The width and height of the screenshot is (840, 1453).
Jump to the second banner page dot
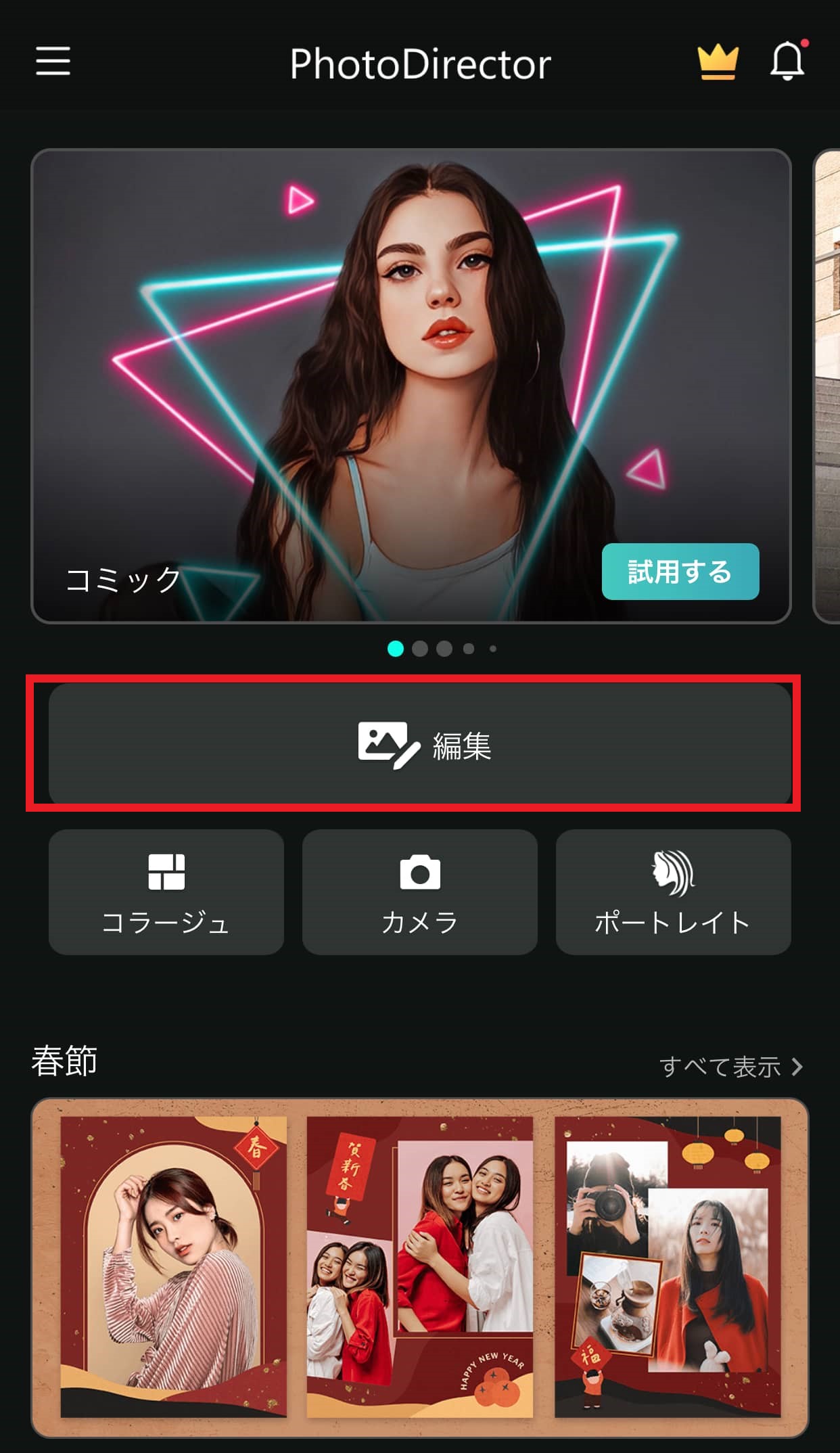[420, 649]
